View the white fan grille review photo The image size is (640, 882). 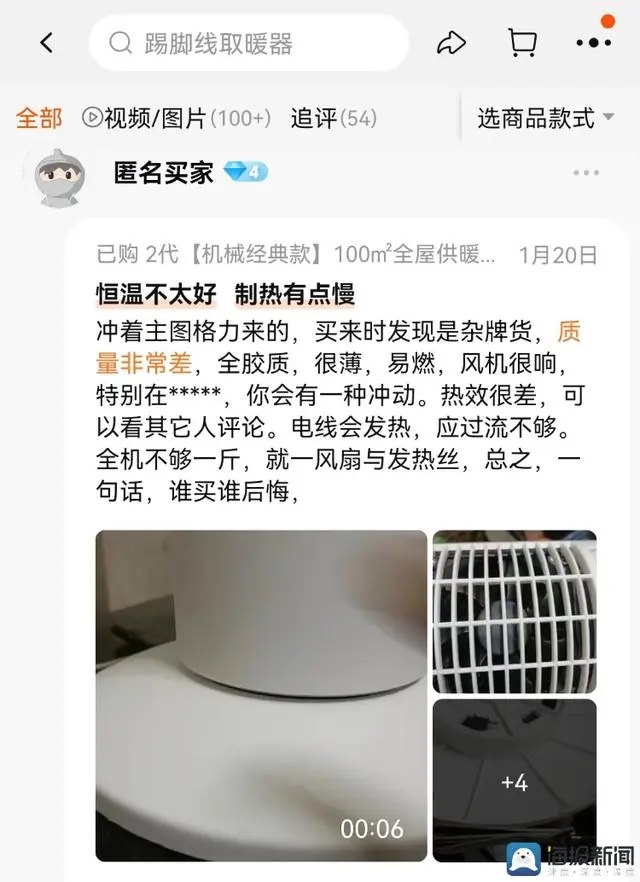point(514,610)
